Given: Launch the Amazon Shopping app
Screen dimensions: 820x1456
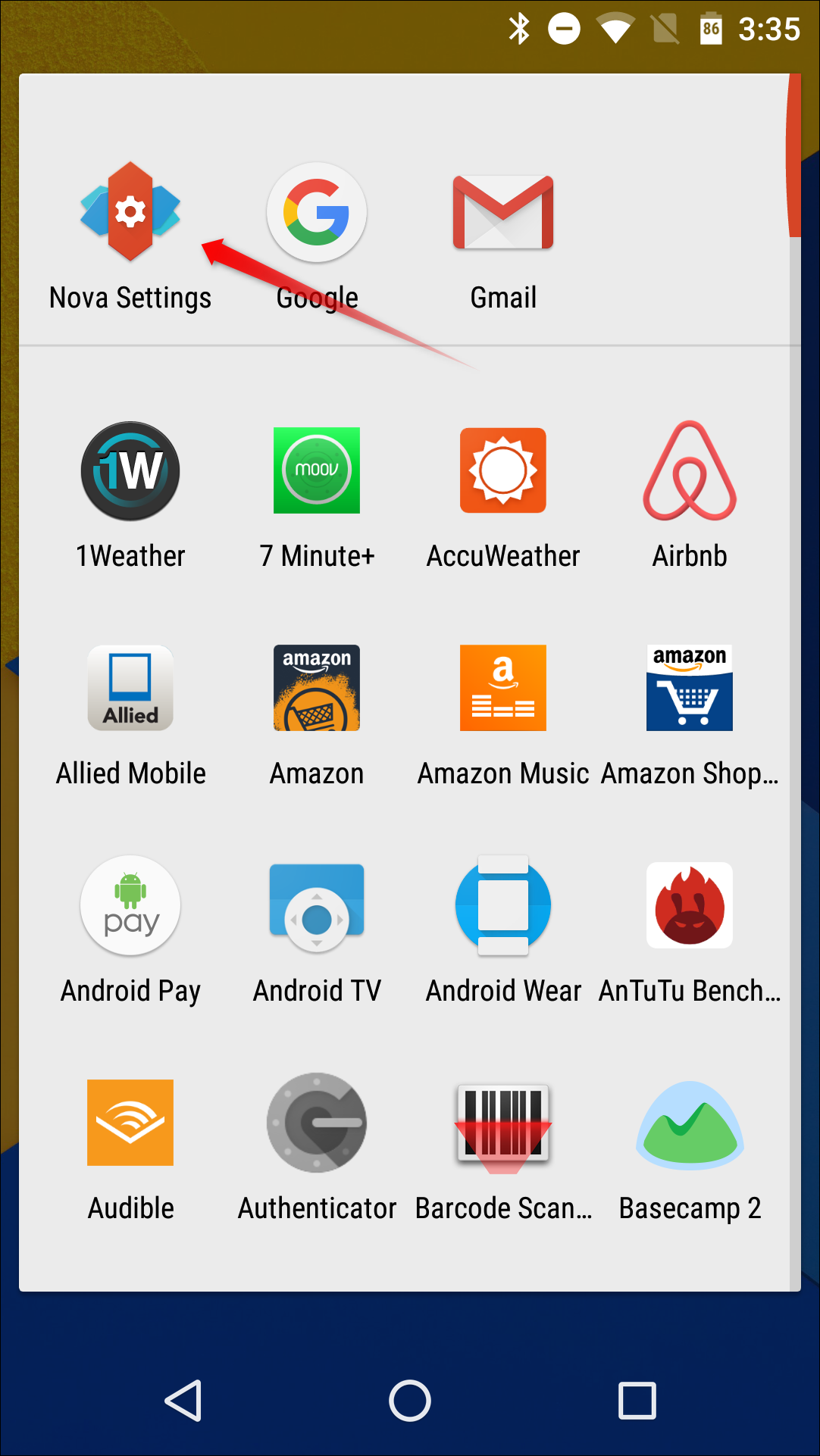Looking at the screenshot, I should [689, 688].
